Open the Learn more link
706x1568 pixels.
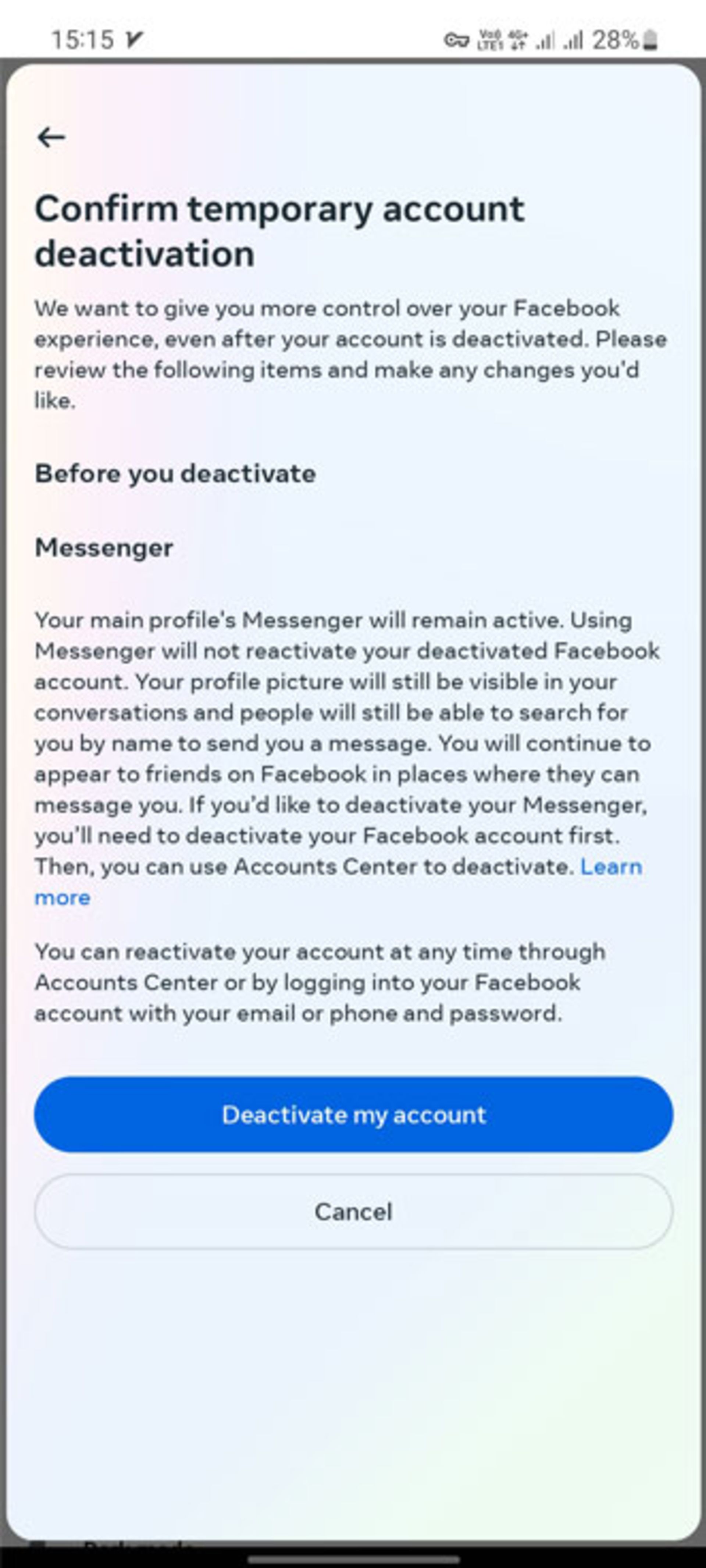[x=610, y=867]
